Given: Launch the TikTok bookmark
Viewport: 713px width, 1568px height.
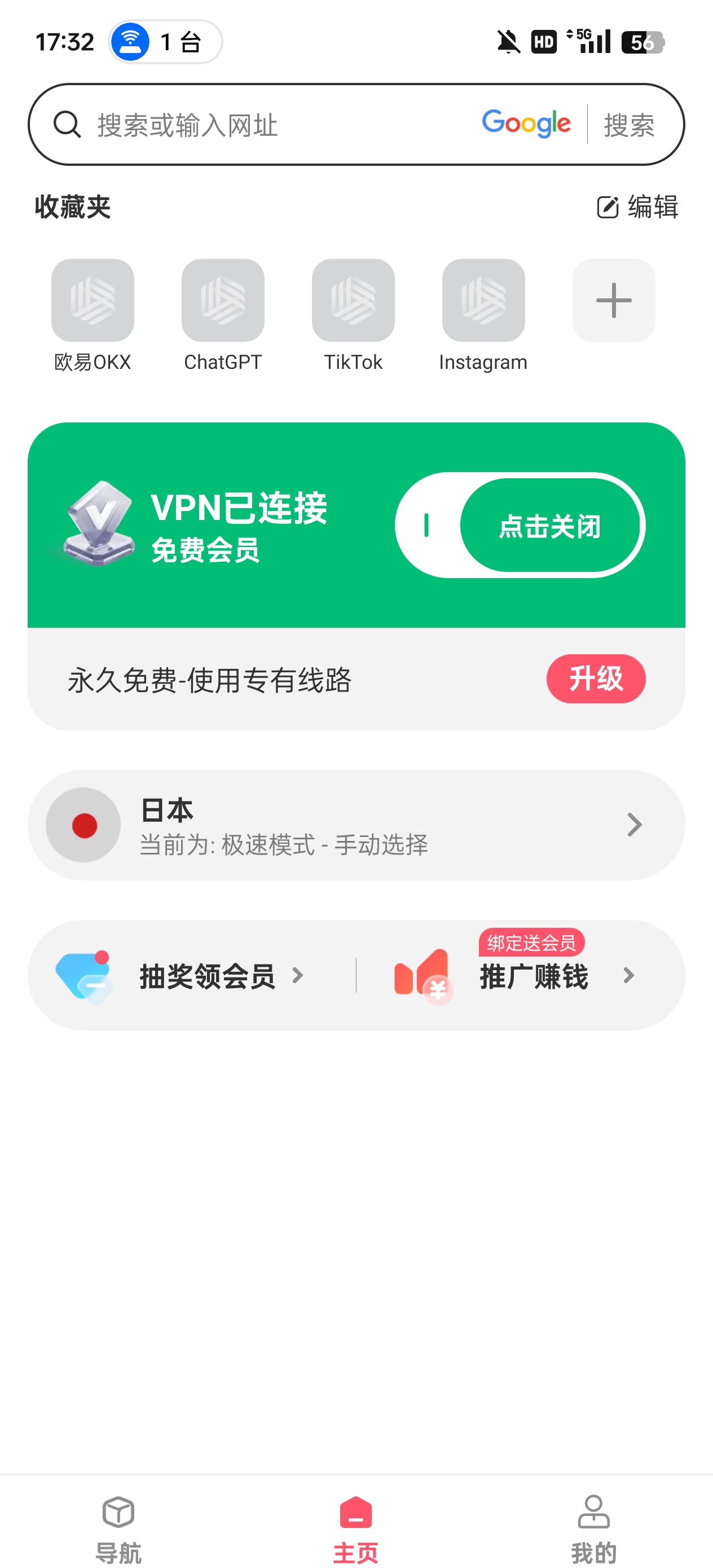Looking at the screenshot, I should pos(353,301).
